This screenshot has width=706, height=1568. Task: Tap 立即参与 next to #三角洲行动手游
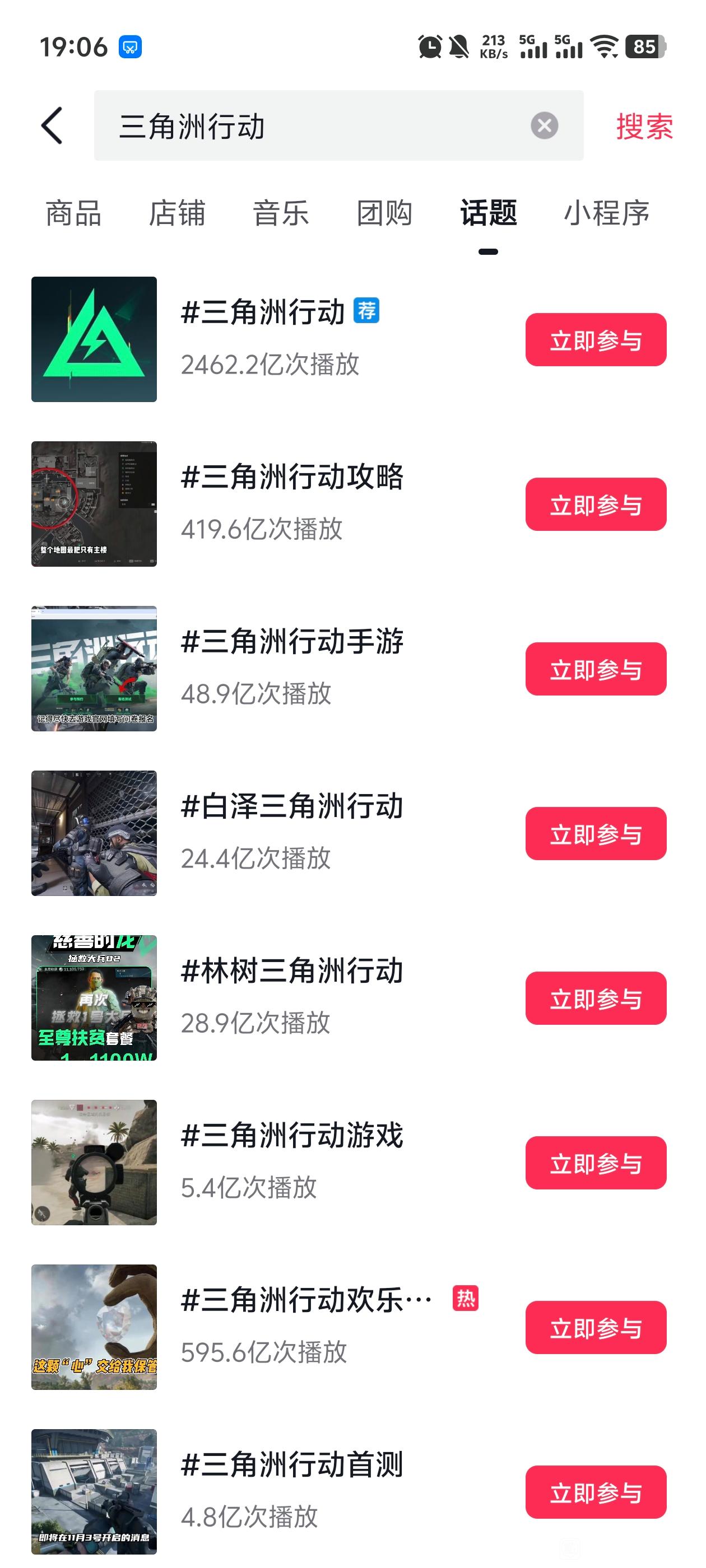595,669
